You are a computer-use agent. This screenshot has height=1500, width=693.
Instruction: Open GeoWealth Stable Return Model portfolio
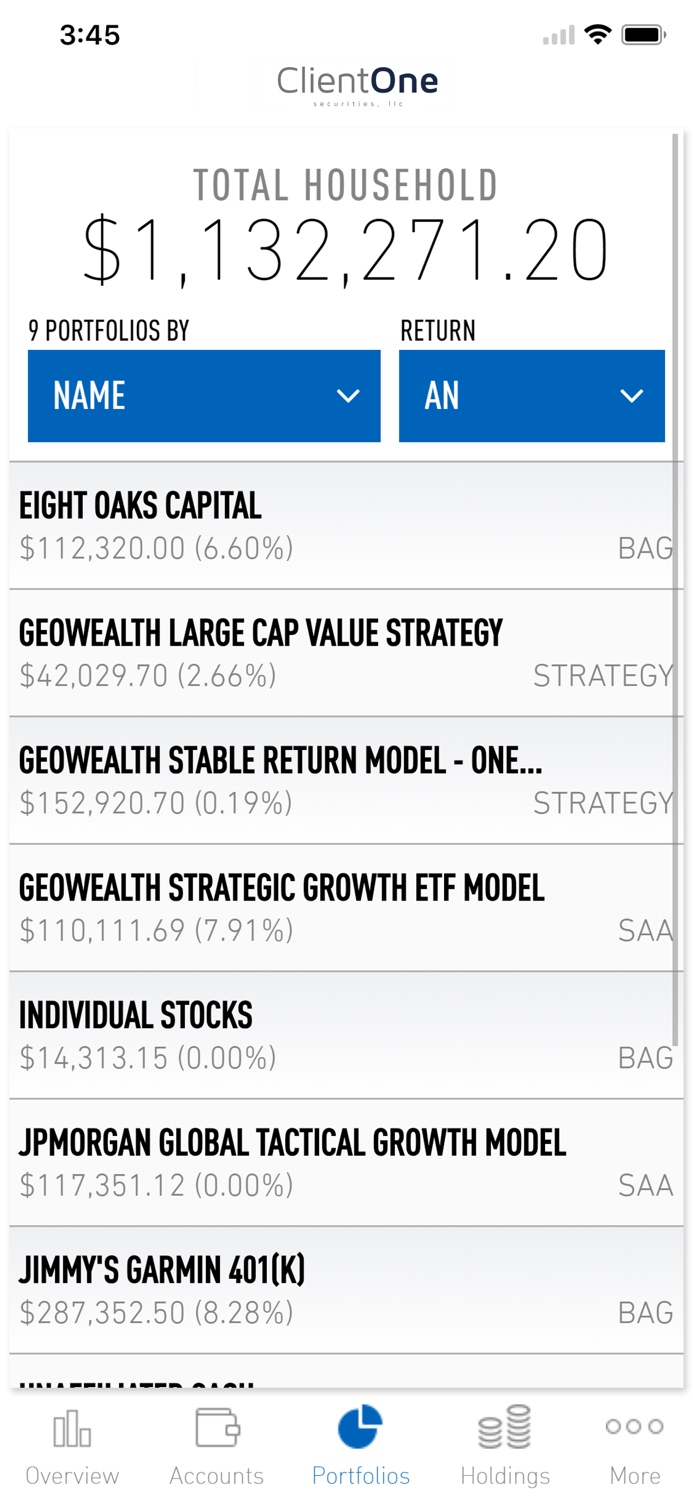pos(345,780)
